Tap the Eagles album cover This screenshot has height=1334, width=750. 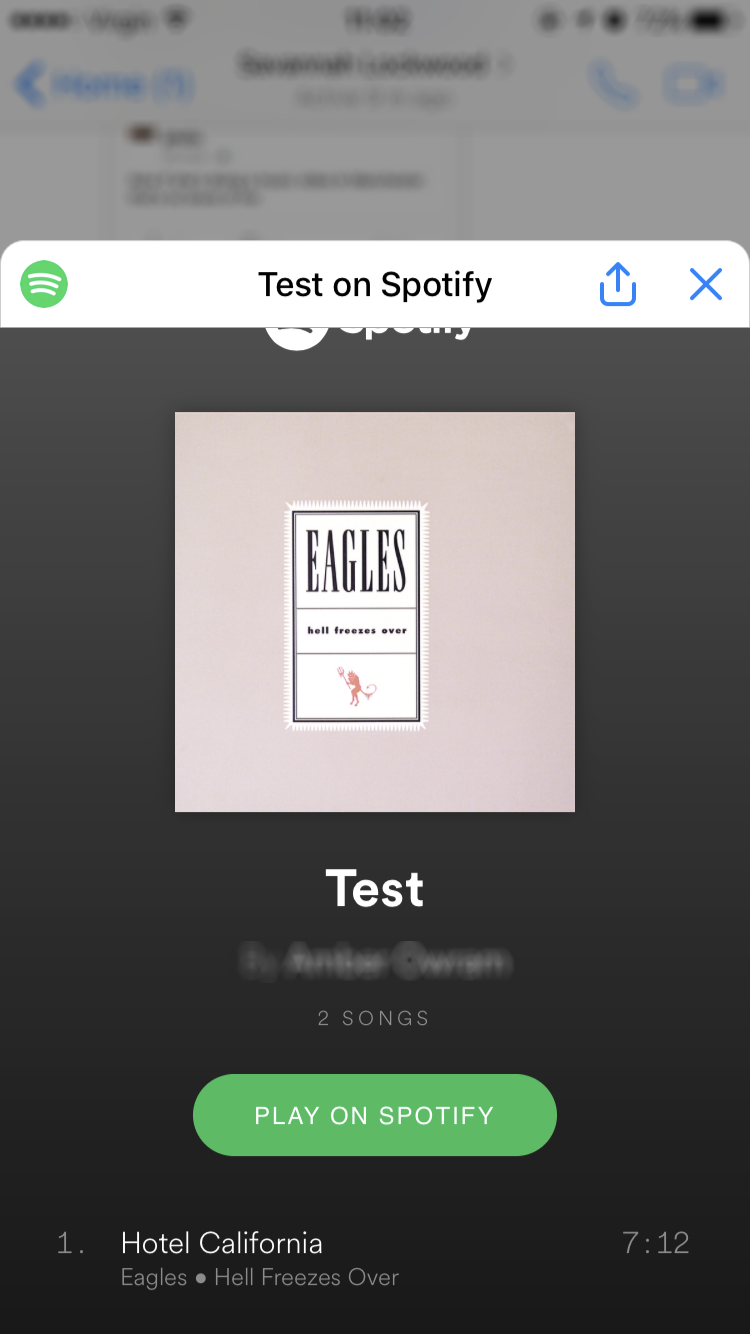tap(375, 612)
